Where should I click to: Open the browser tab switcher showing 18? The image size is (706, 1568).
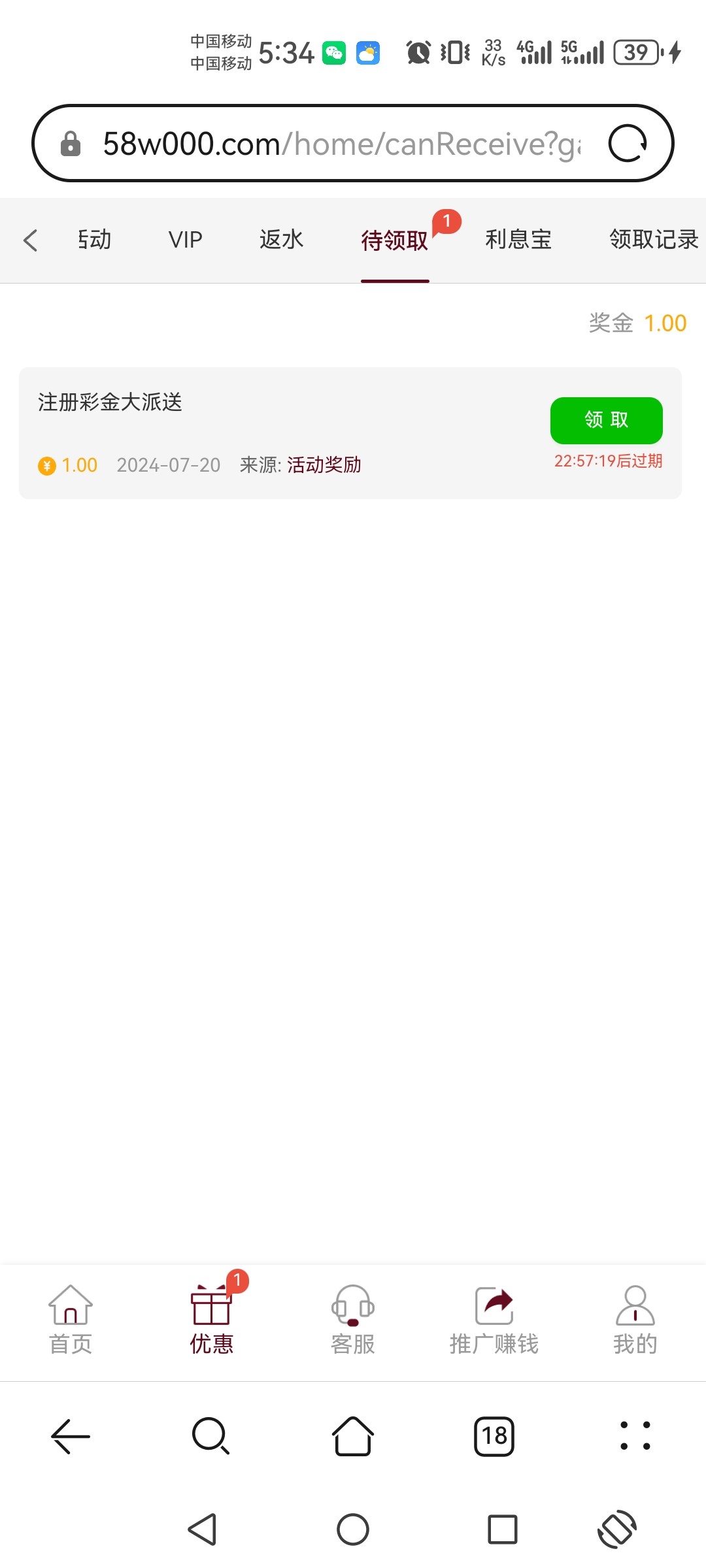[x=495, y=1435]
